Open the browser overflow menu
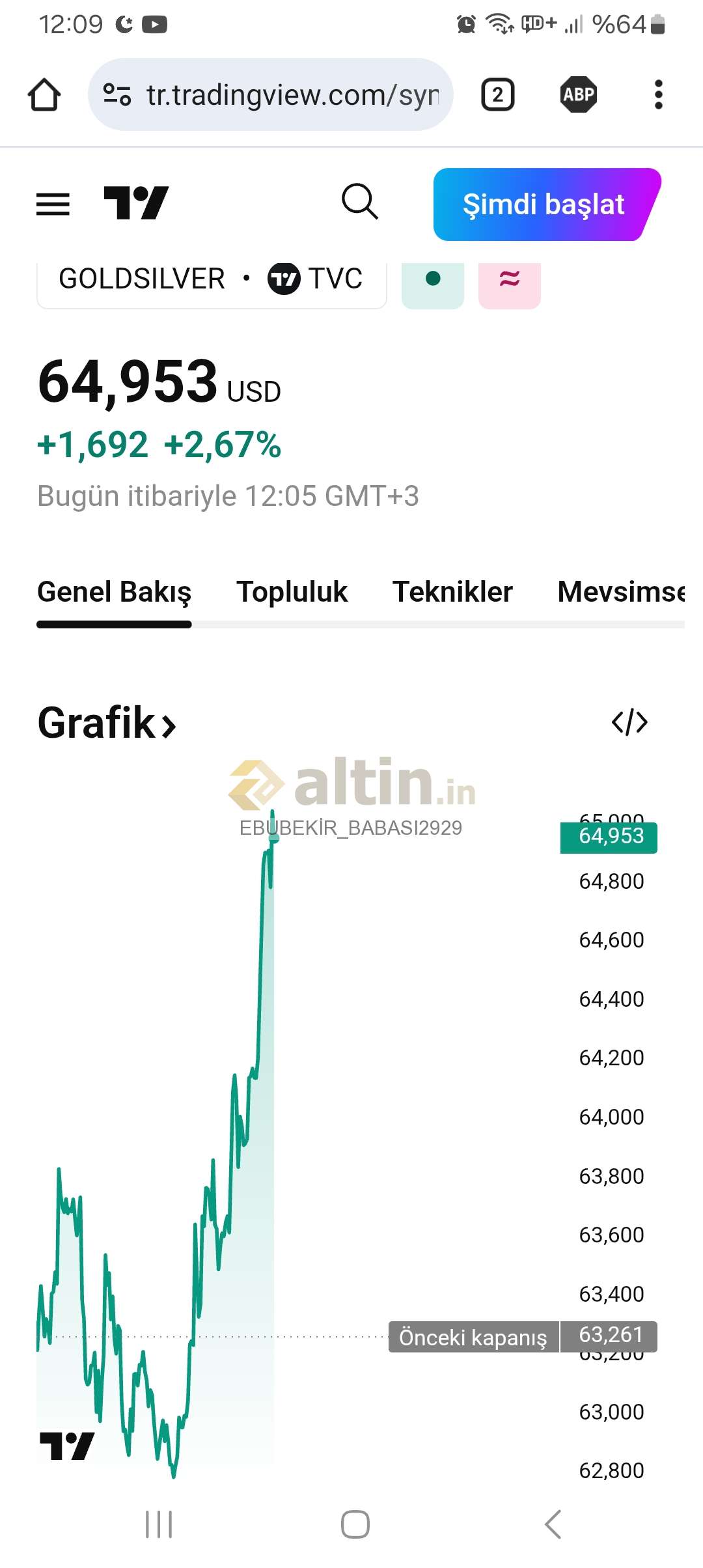The height and width of the screenshot is (1568, 703). point(658,95)
